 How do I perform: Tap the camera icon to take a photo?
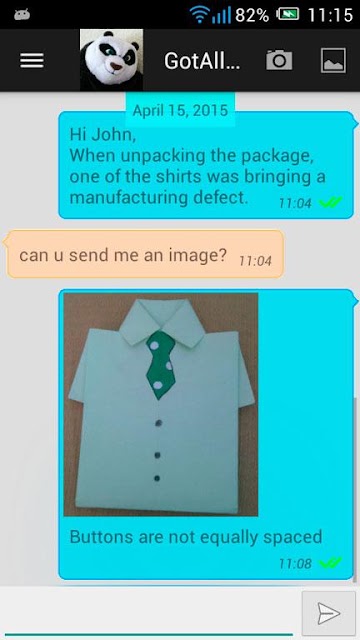tap(279, 60)
